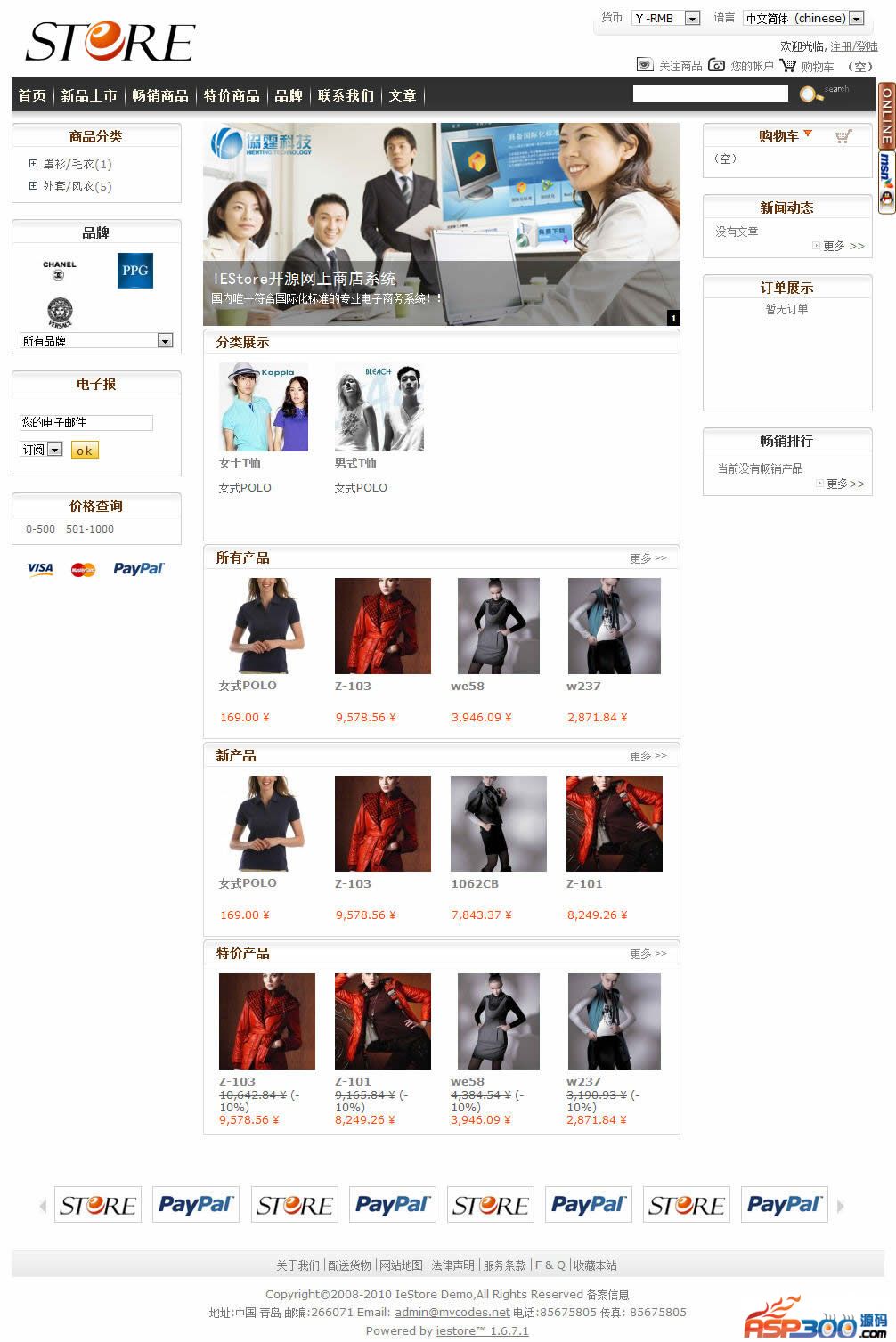Tap the 注册/登陆 link
Screen dimensions: 896x1342
point(853,46)
